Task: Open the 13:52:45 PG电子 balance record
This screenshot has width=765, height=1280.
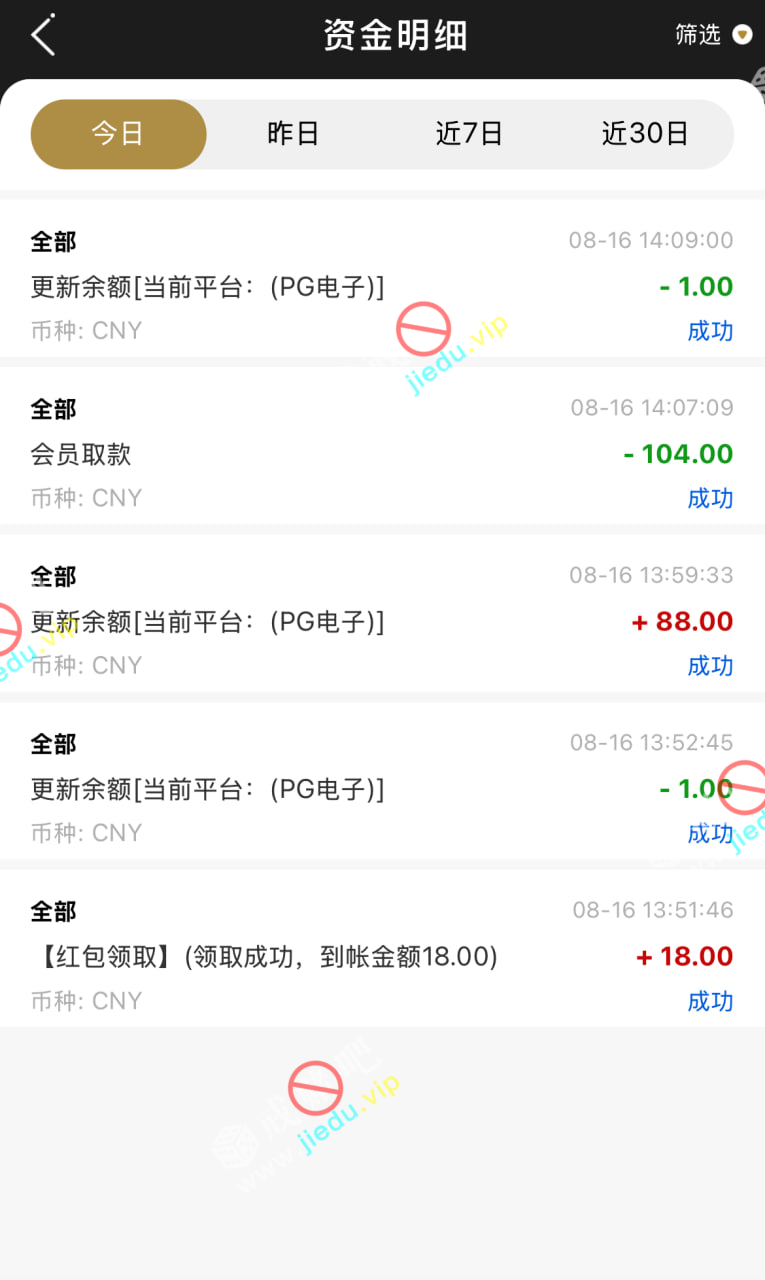Action: pyautogui.click(x=382, y=789)
